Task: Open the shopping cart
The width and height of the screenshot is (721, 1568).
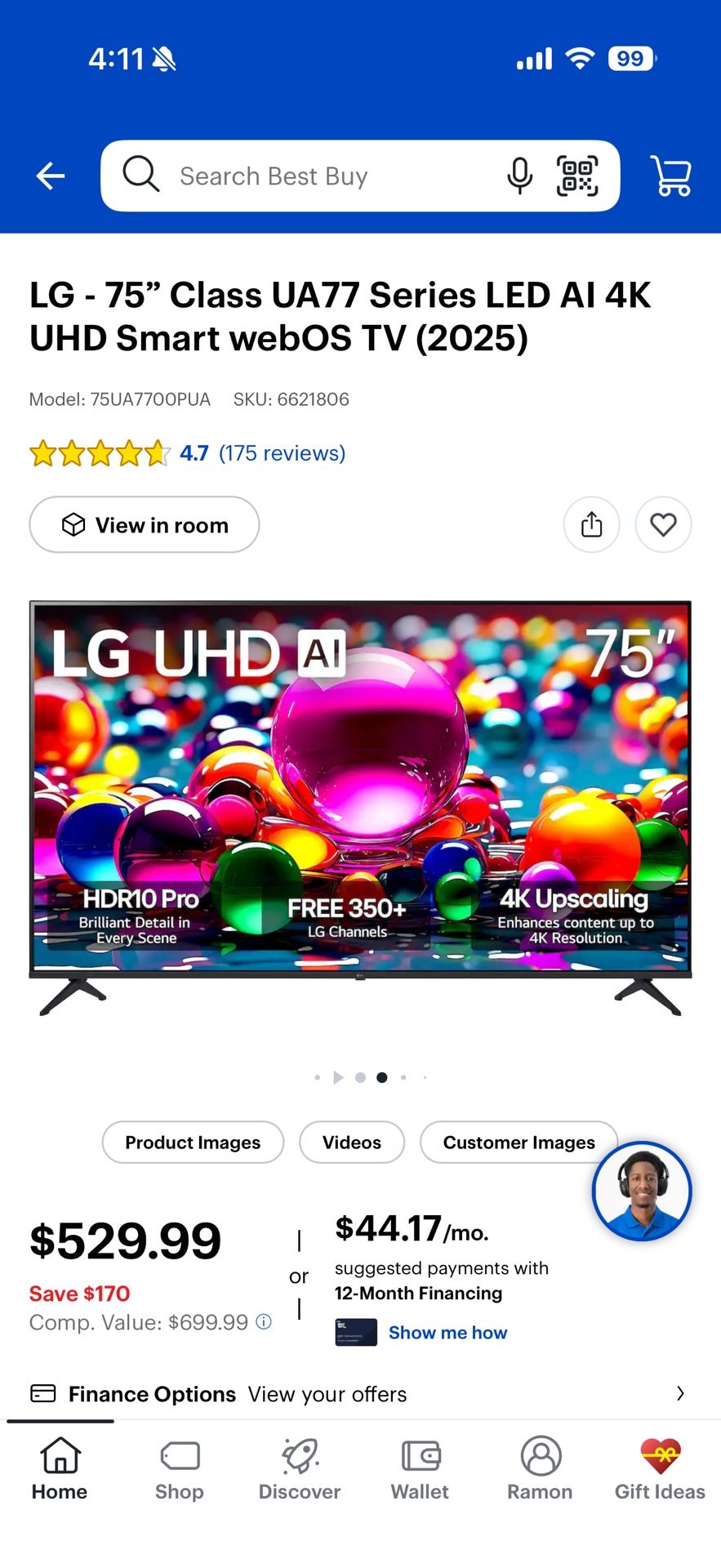Action: click(x=671, y=176)
